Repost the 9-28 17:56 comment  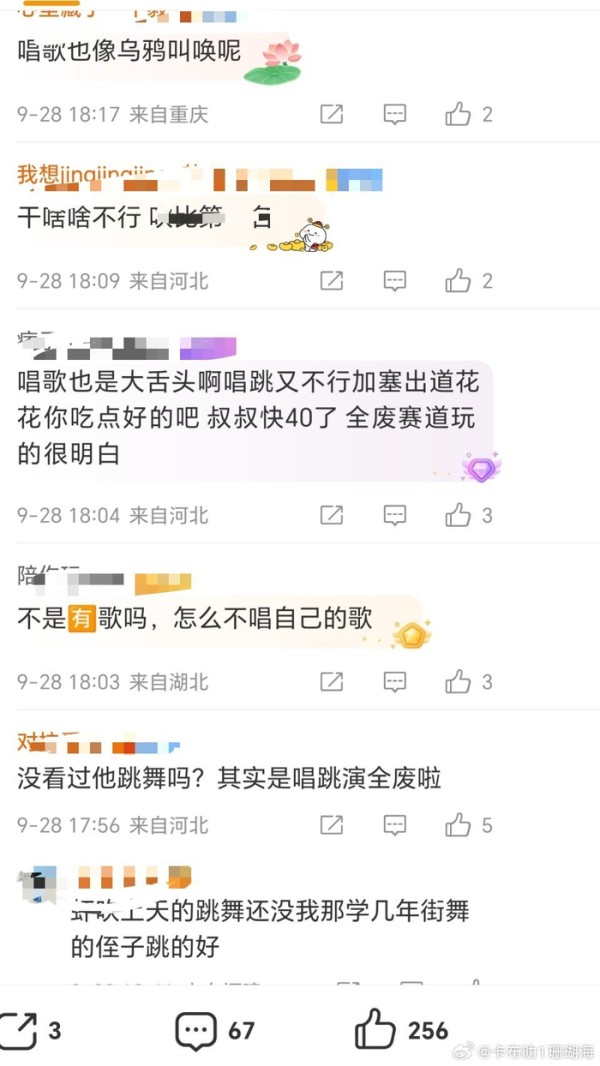coord(331,825)
